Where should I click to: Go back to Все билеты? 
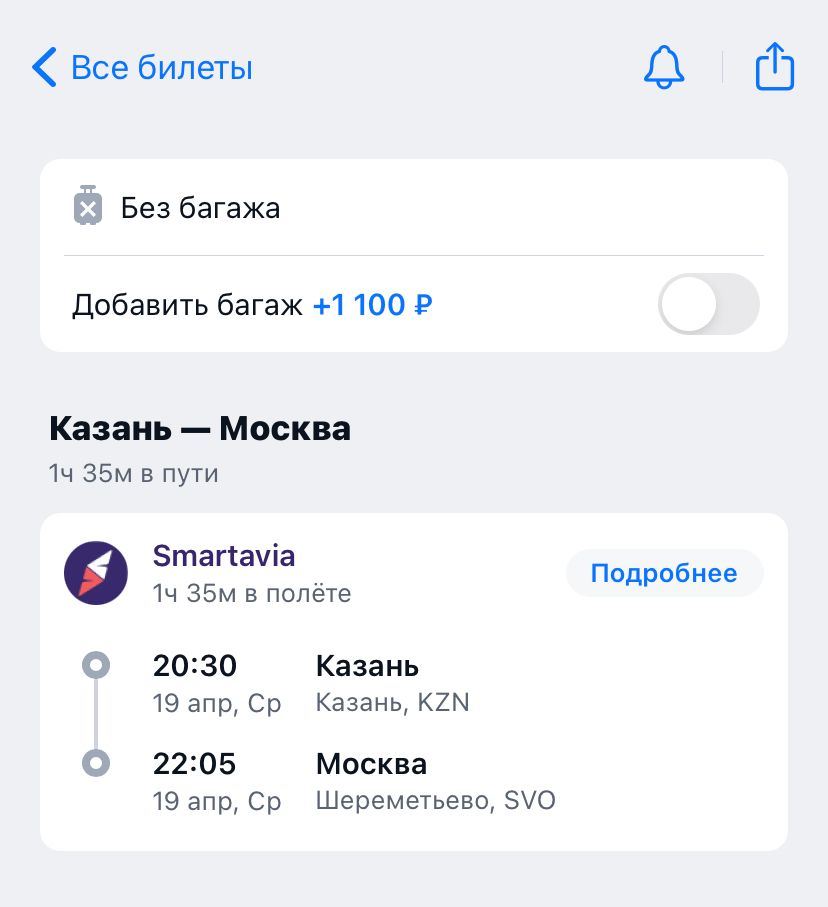pos(142,68)
